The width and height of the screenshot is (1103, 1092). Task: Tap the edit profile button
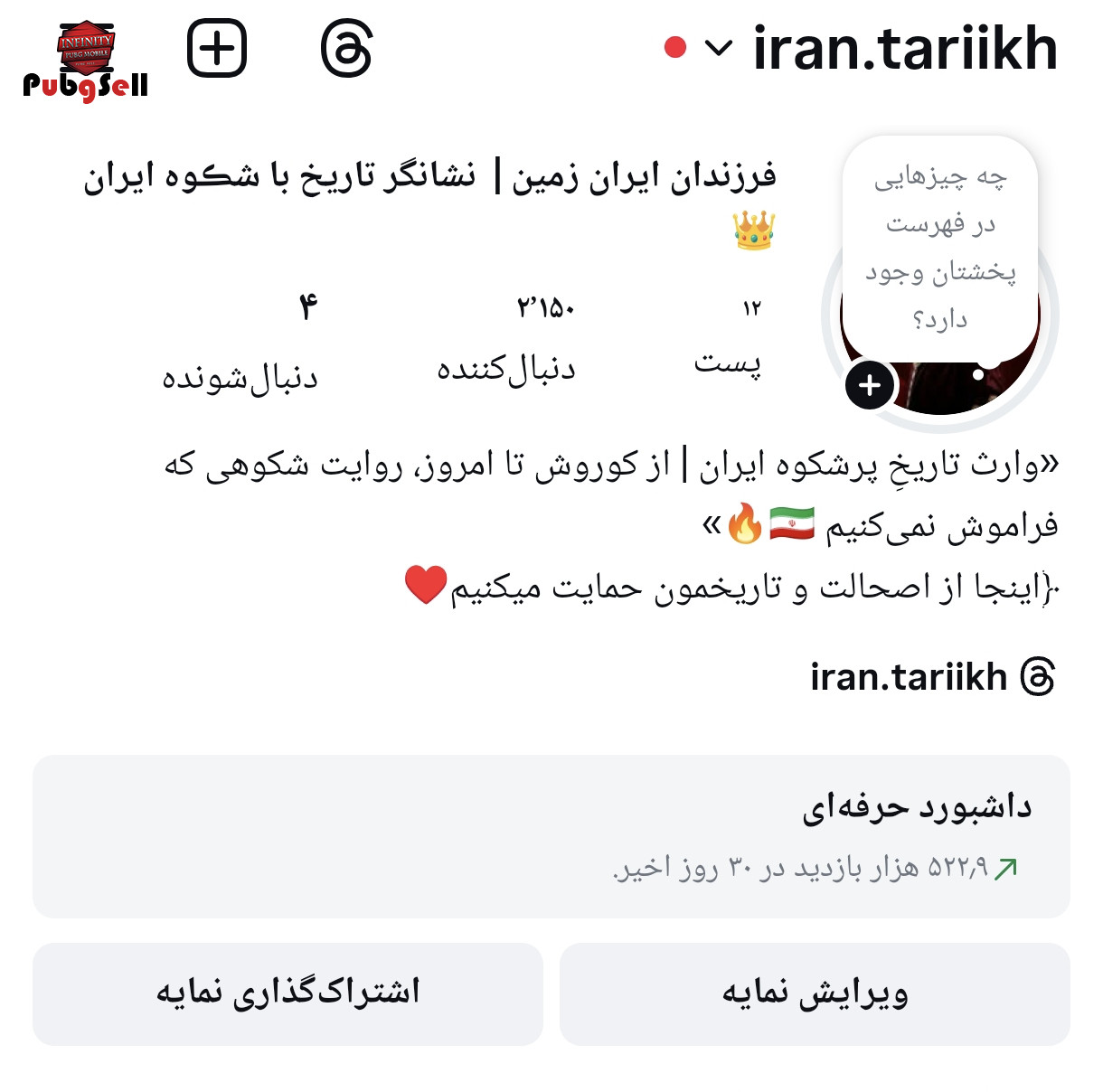(815, 993)
